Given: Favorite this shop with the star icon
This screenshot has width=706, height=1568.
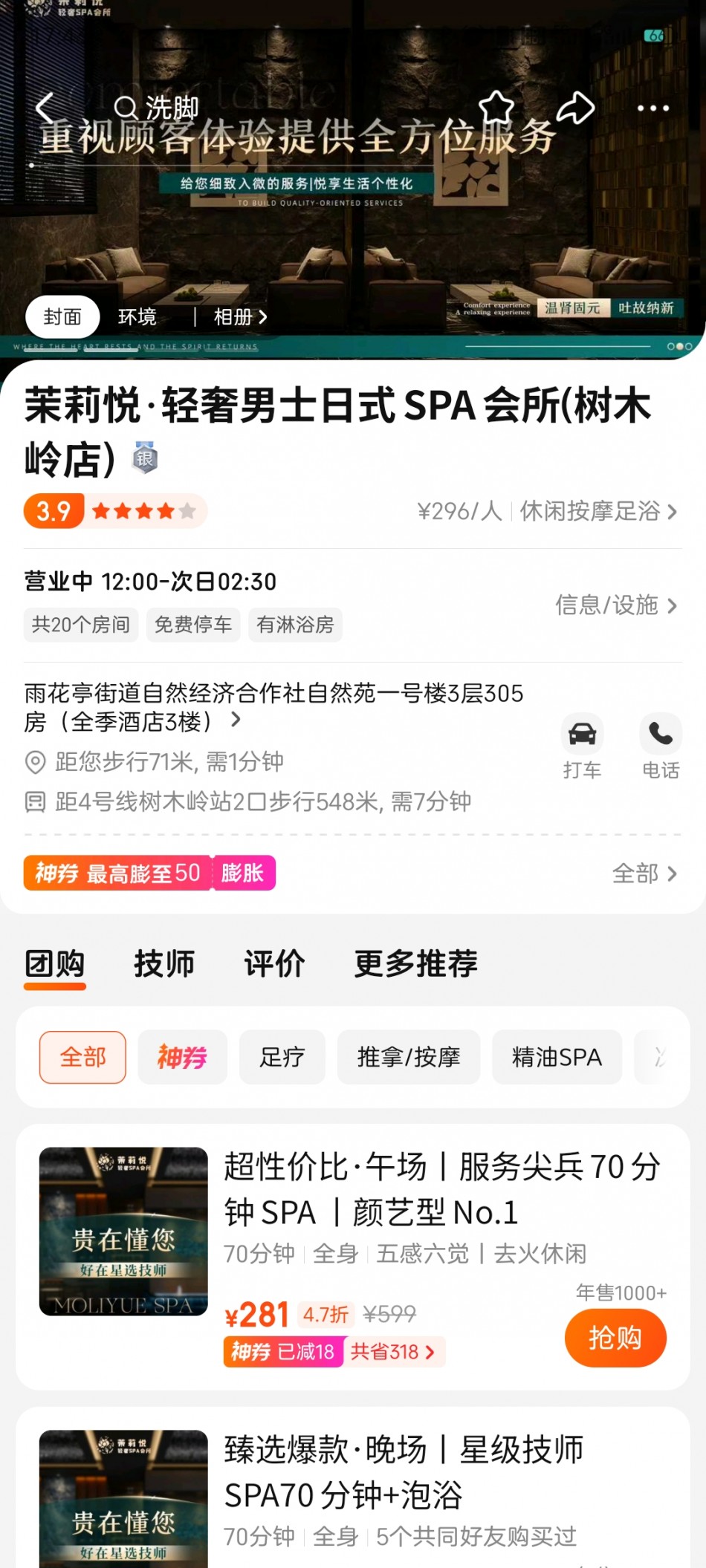Looking at the screenshot, I should coord(496,108).
